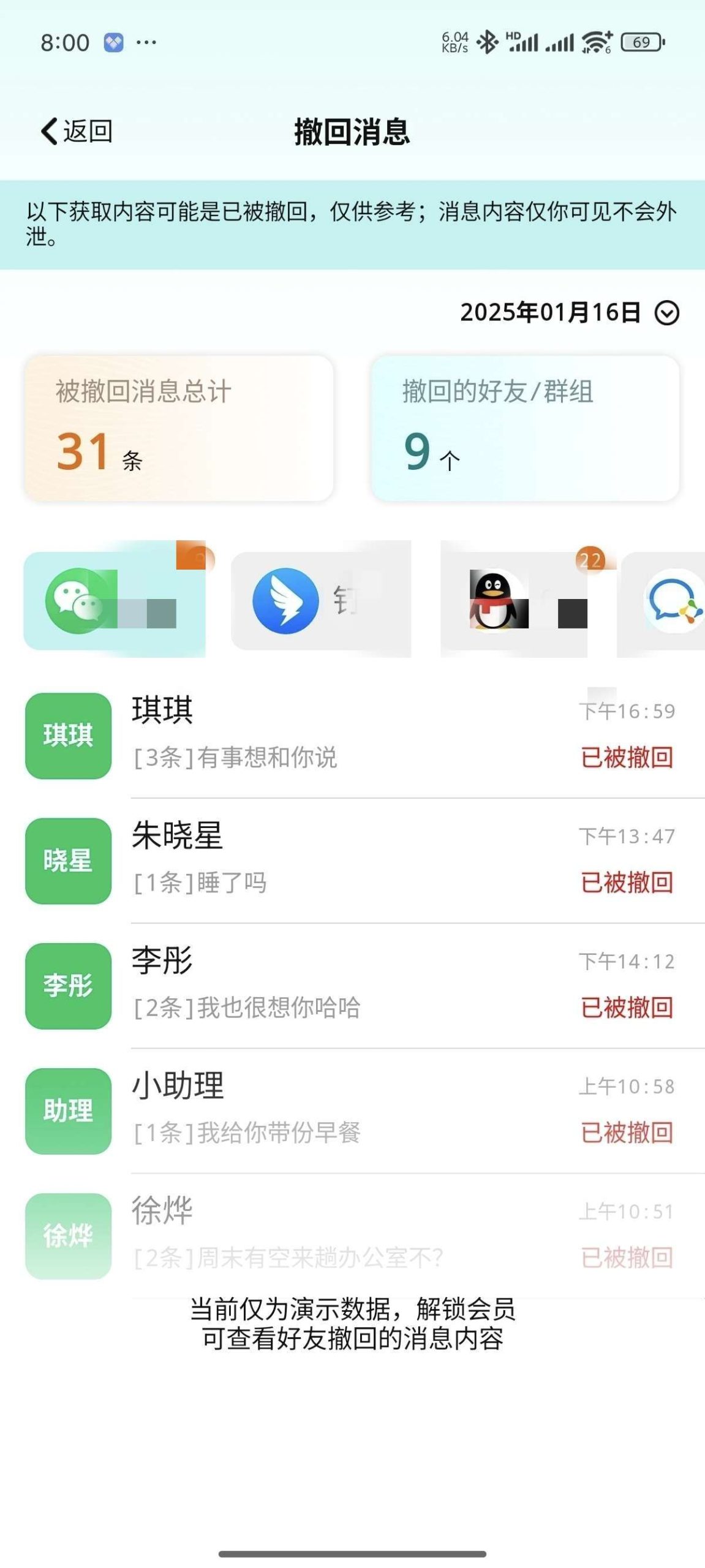Image resolution: width=705 pixels, height=1568 pixels.
Task: Click the 琪琪 contact avatar
Action: (x=69, y=735)
